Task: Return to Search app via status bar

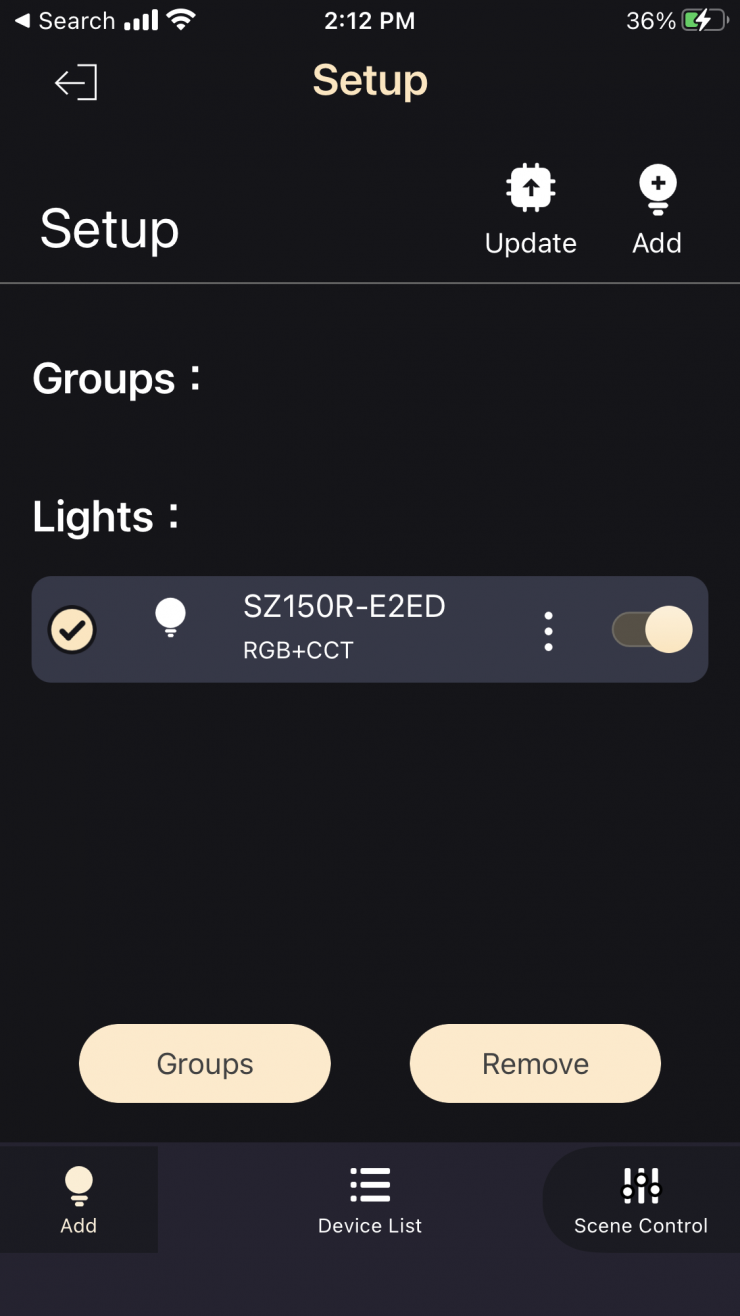Action: point(64,21)
